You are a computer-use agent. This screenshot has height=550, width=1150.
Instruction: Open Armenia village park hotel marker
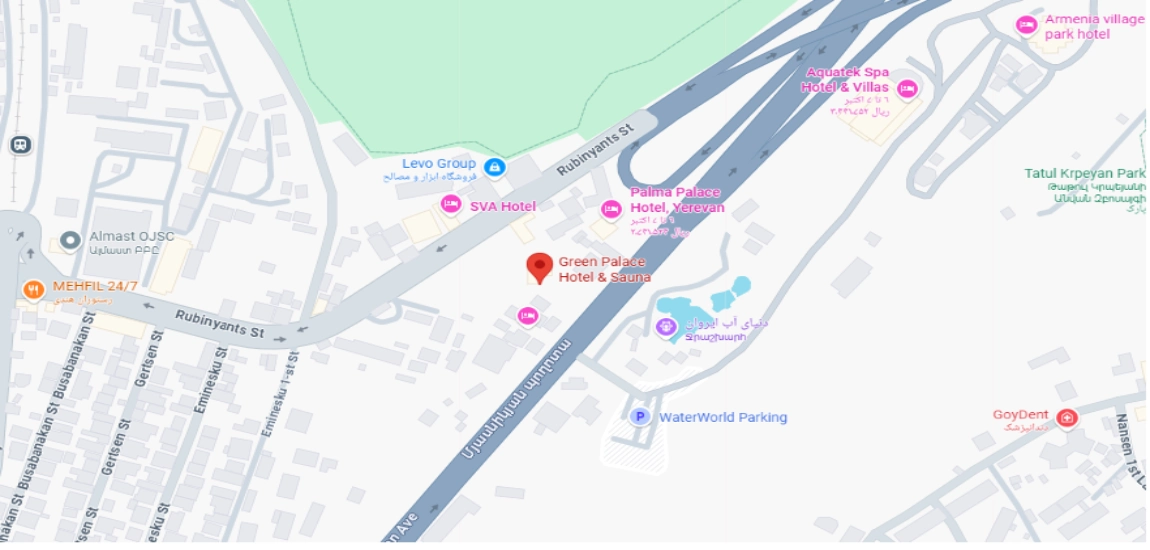[x=1027, y=25]
